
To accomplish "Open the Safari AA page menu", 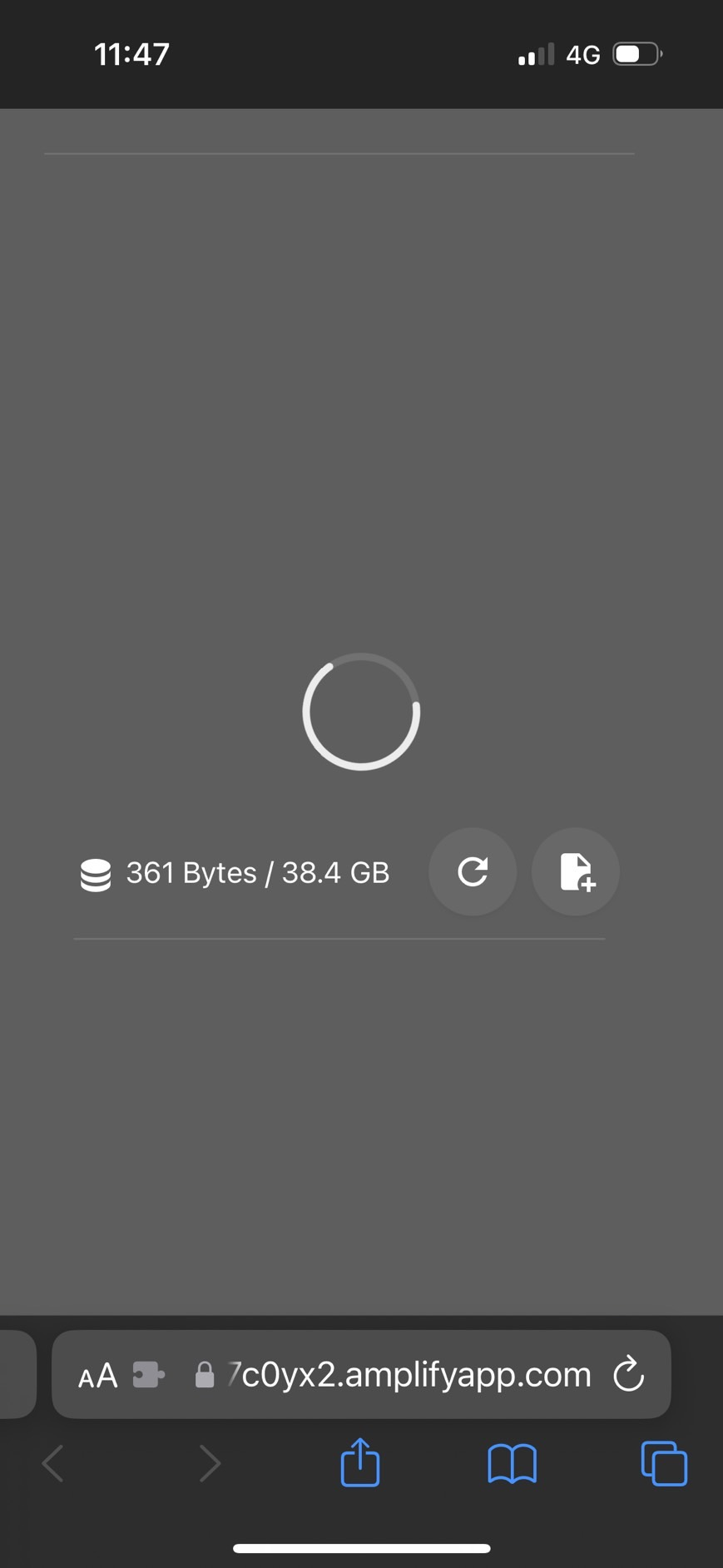I will coord(97,1376).
